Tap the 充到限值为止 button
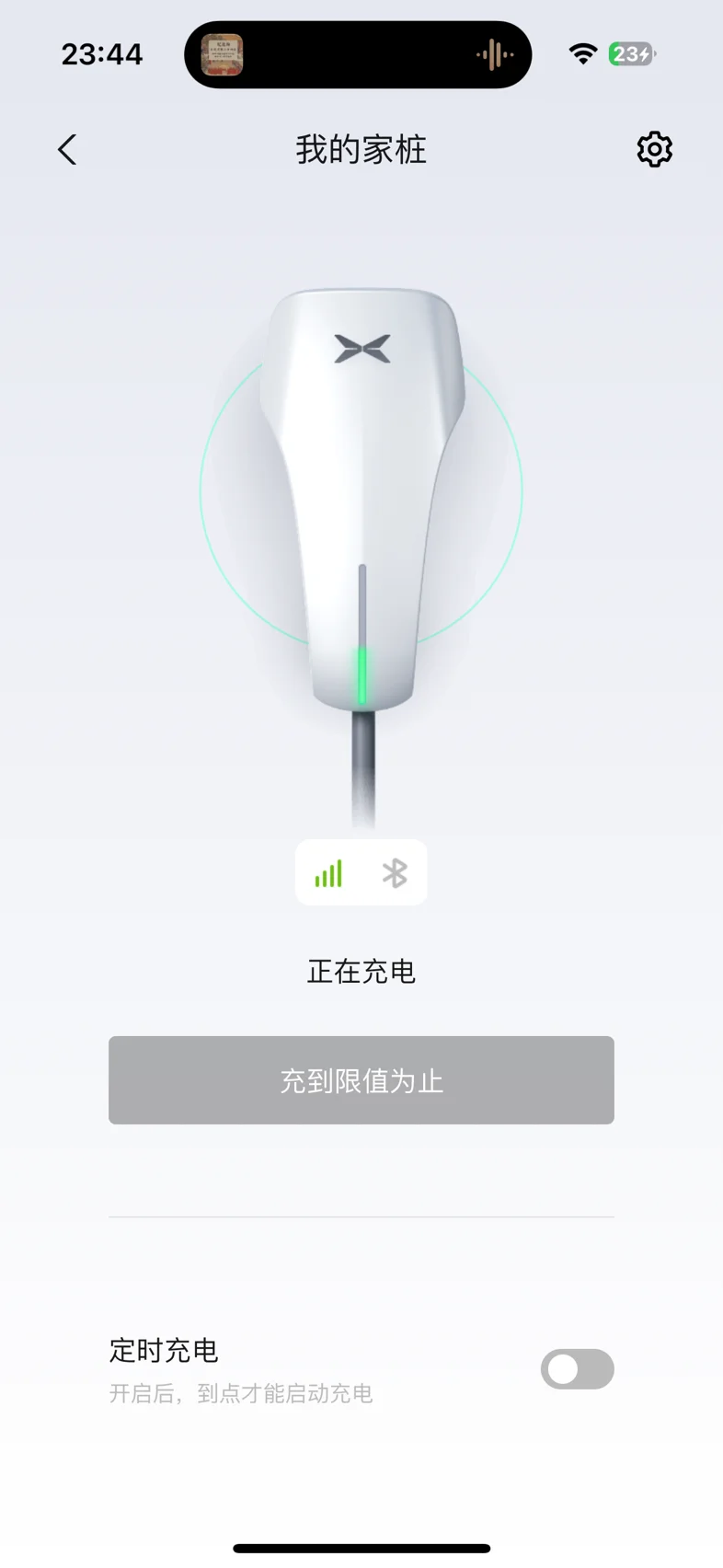This screenshot has height=1568, width=723. click(361, 1080)
